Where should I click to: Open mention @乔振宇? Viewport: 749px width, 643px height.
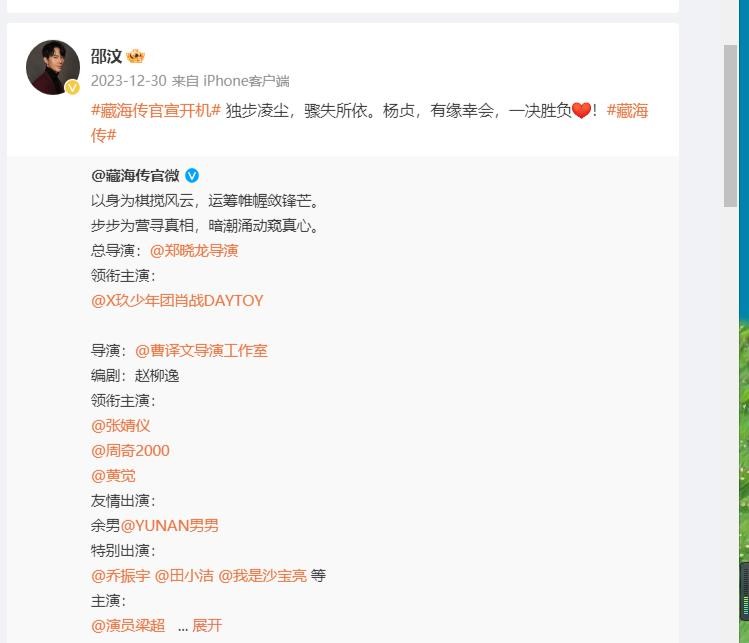pos(120,575)
